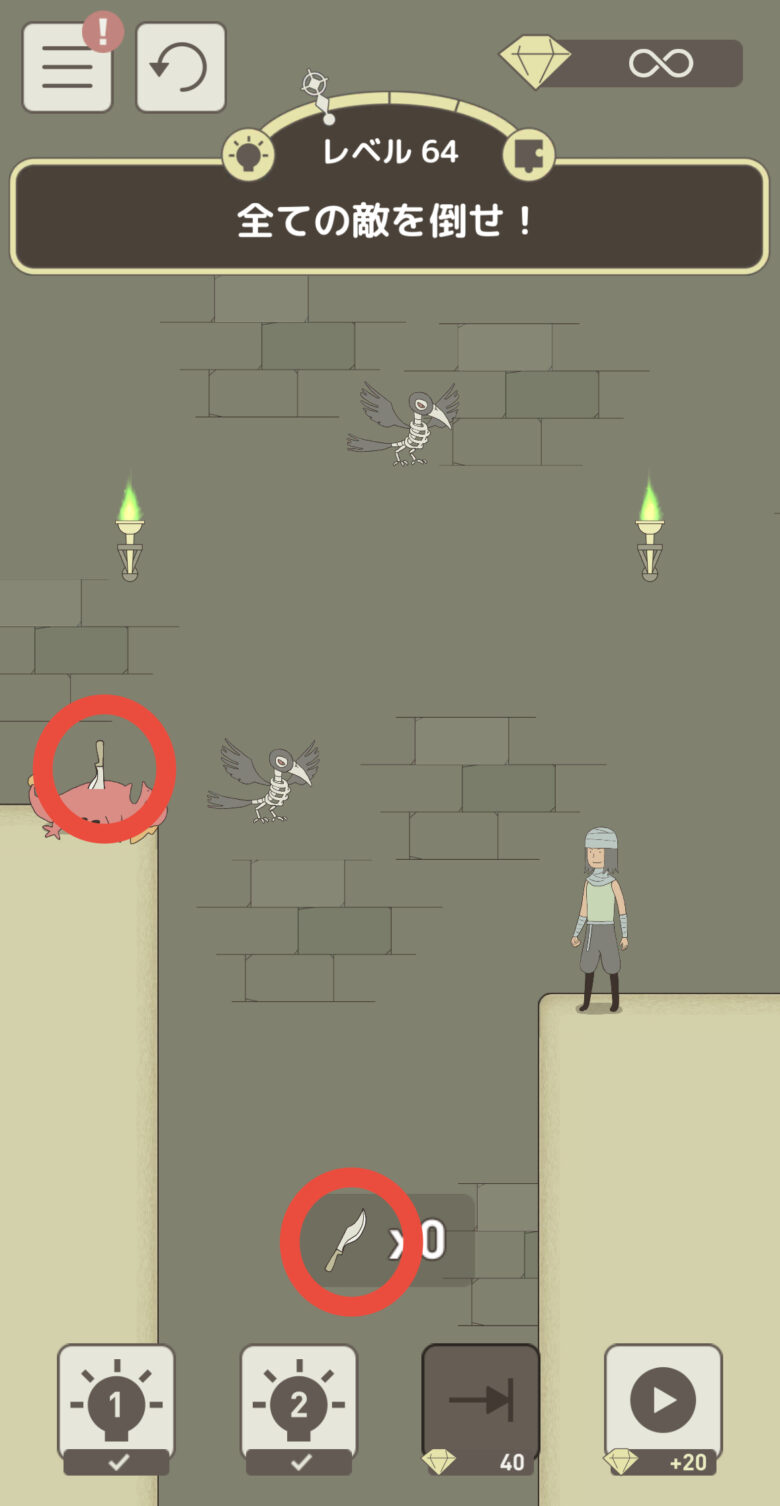The width and height of the screenshot is (780, 1506).
Task: Restart the level with retry arrow
Action: [180, 67]
